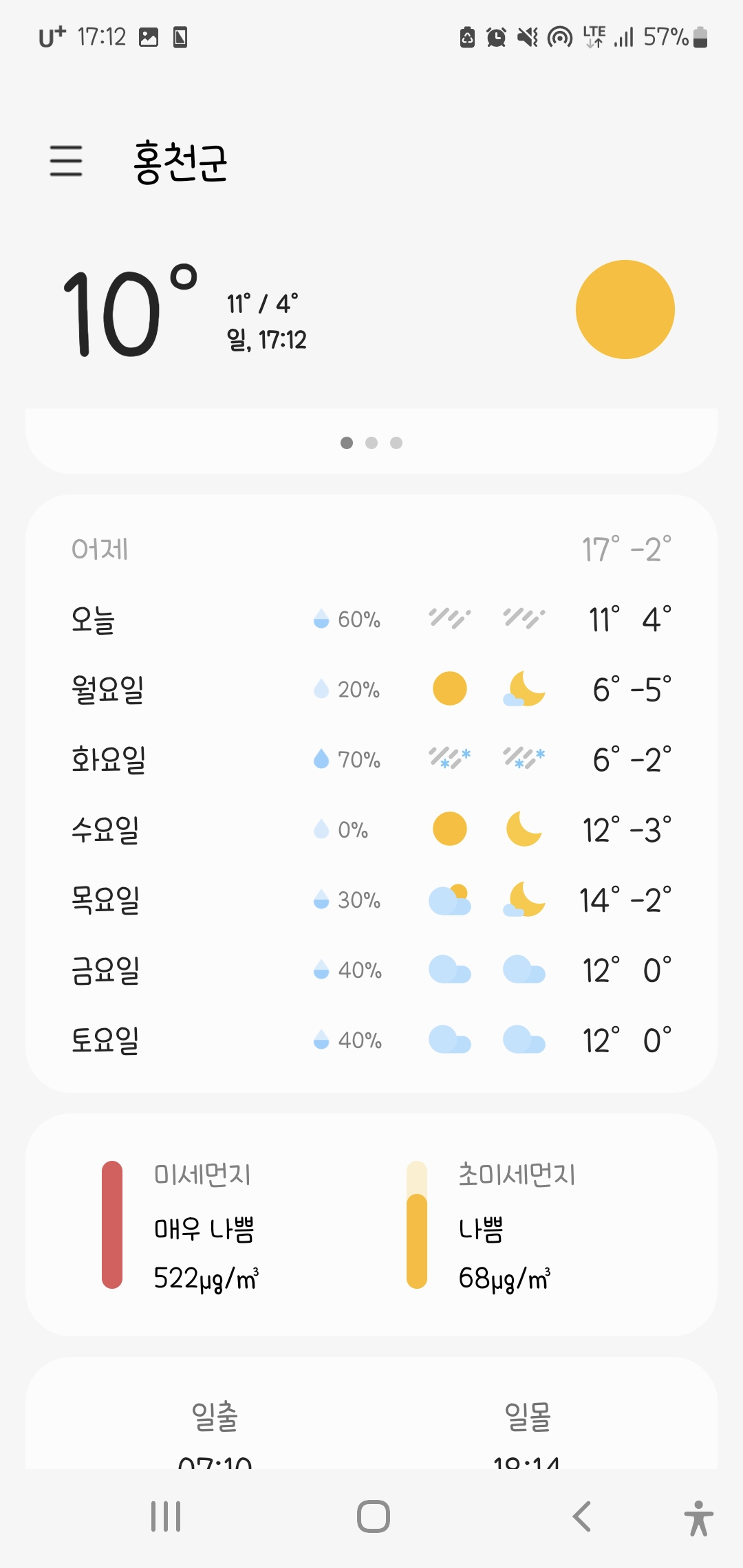This screenshot has height=1568, width=743.
Task: Tap the page indicator dots
Action: pyautogui.click(x=371, y=443)
